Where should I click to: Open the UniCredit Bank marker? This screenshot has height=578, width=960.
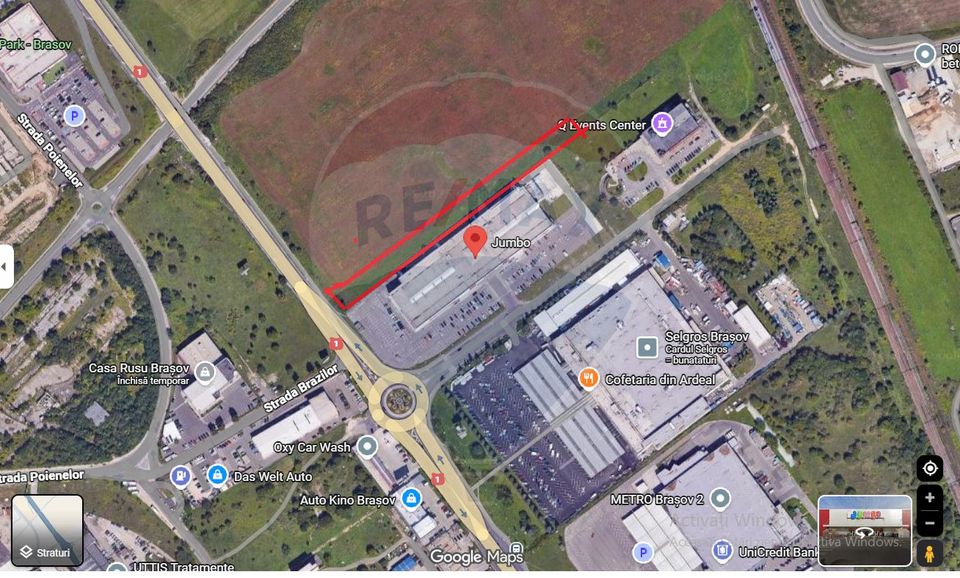722,550
